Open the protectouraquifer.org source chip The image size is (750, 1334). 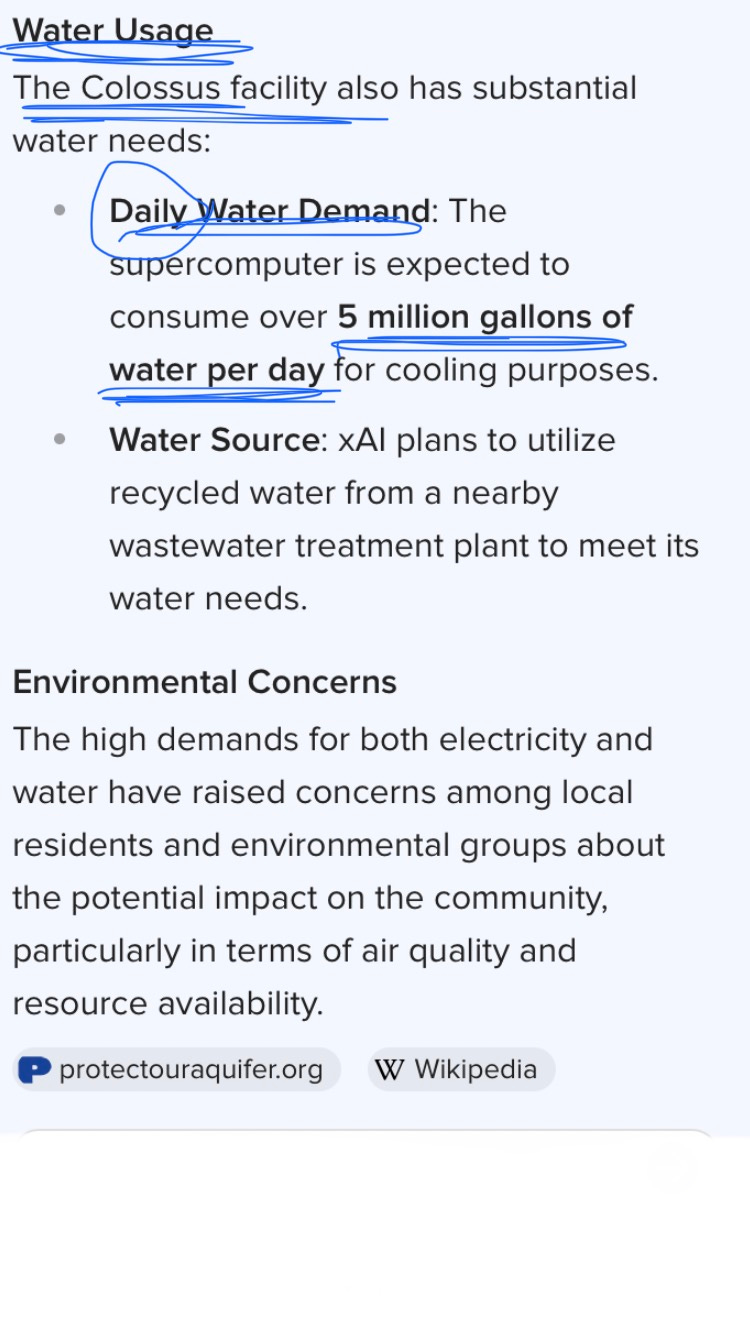pos(176,1069)
